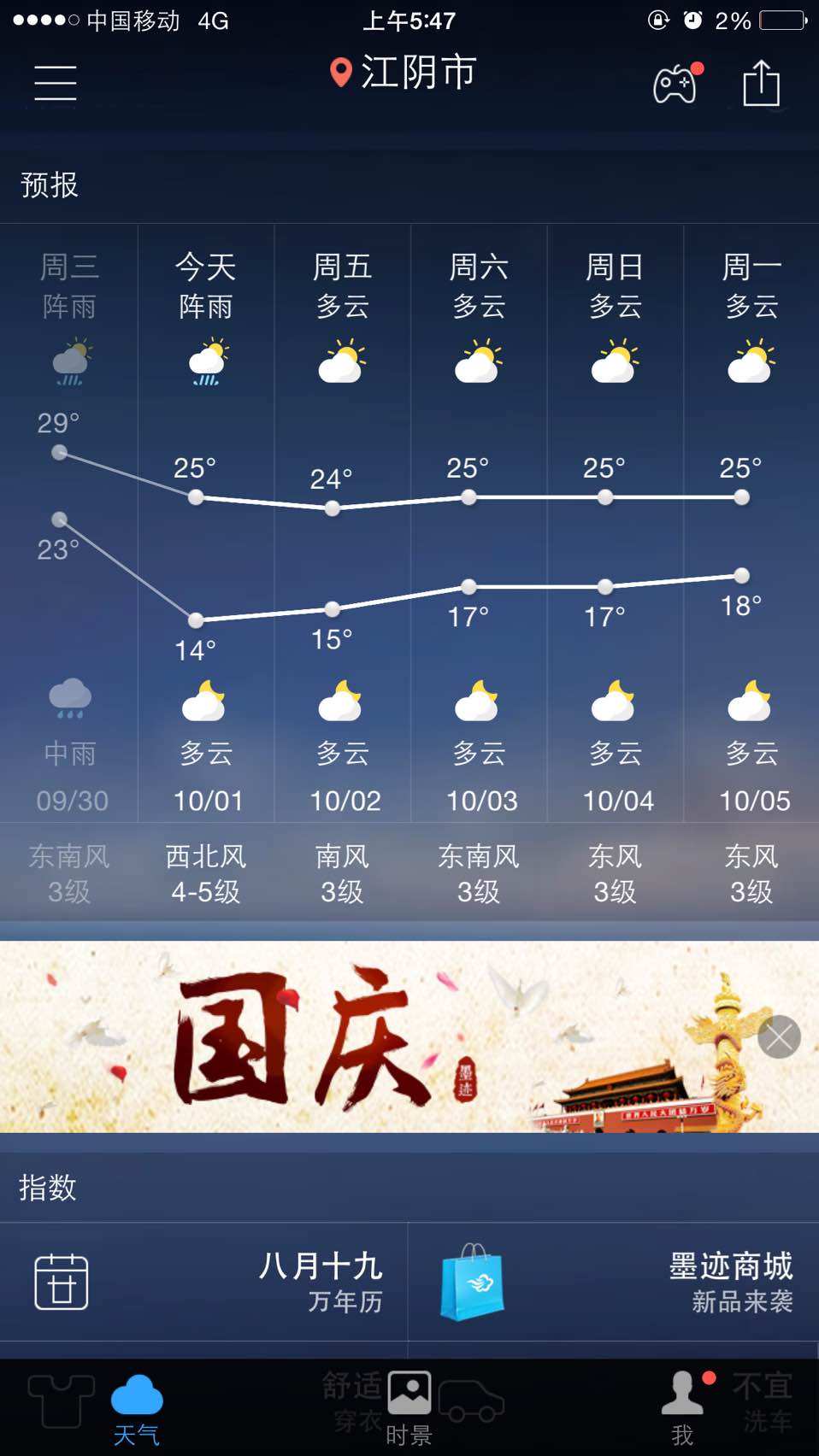Dismiss the 国庆 banner
This screenshot has height=1456, width=819.
pyautogui.click(x=779, y=1036)
